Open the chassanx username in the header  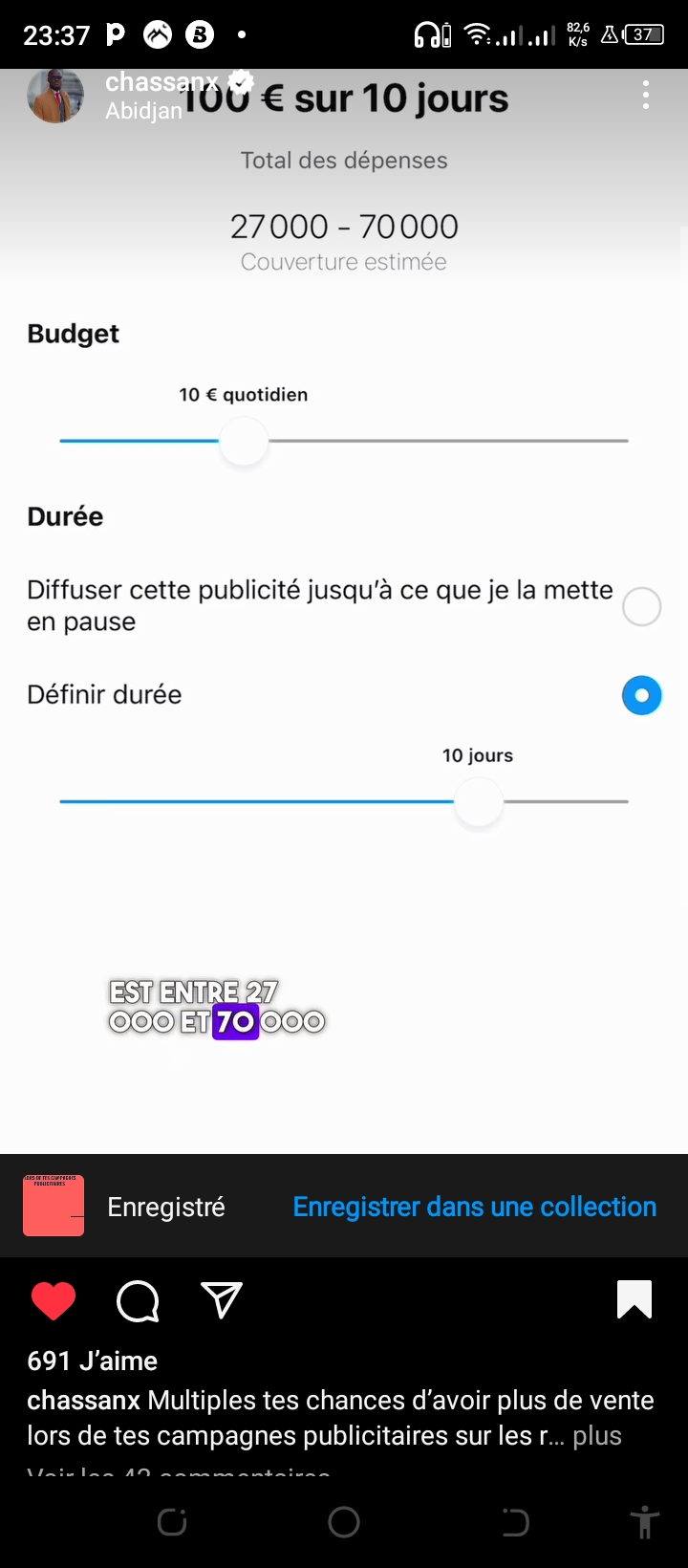tap(161, 82)
